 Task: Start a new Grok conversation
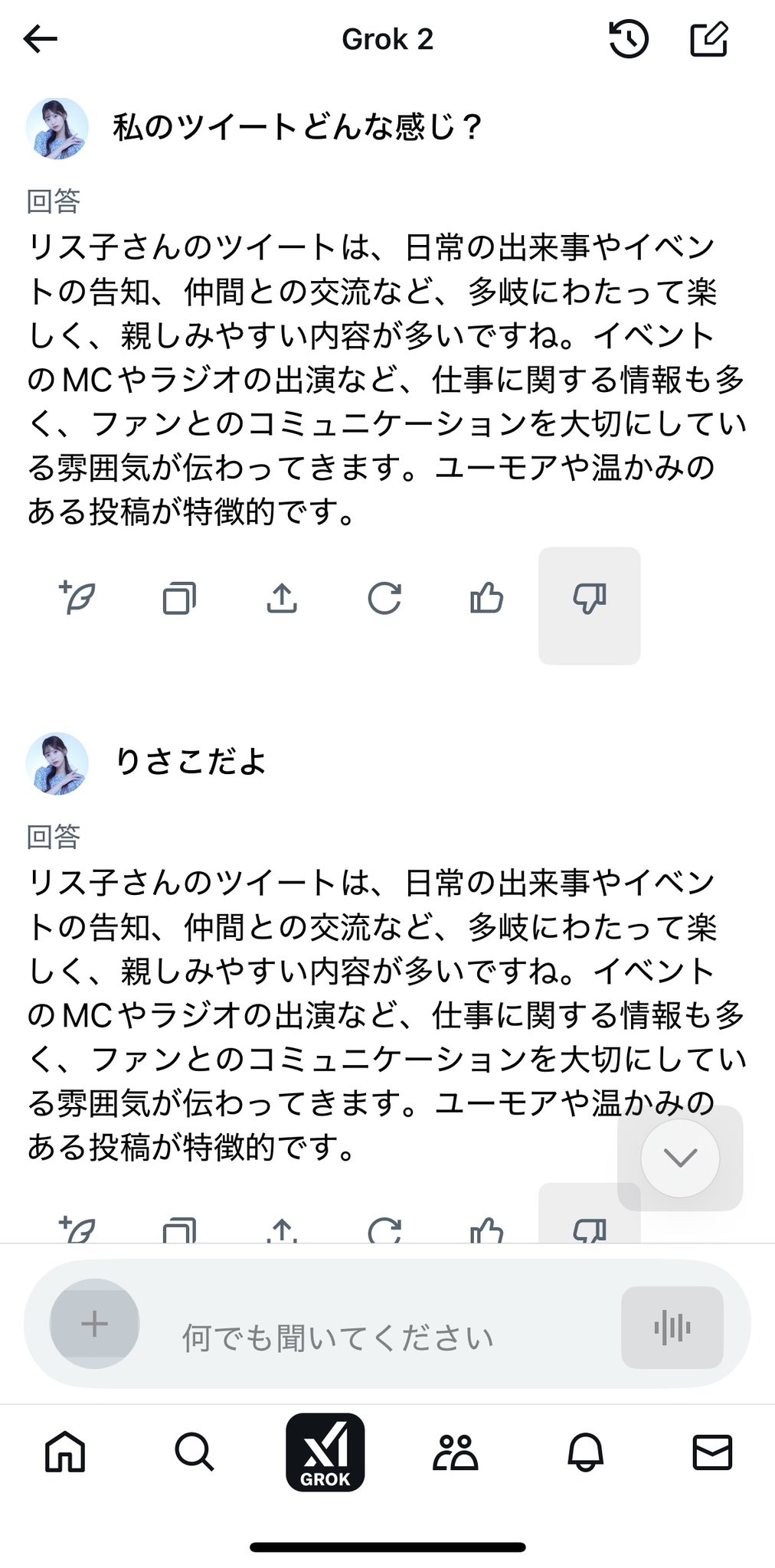(708, 39)
